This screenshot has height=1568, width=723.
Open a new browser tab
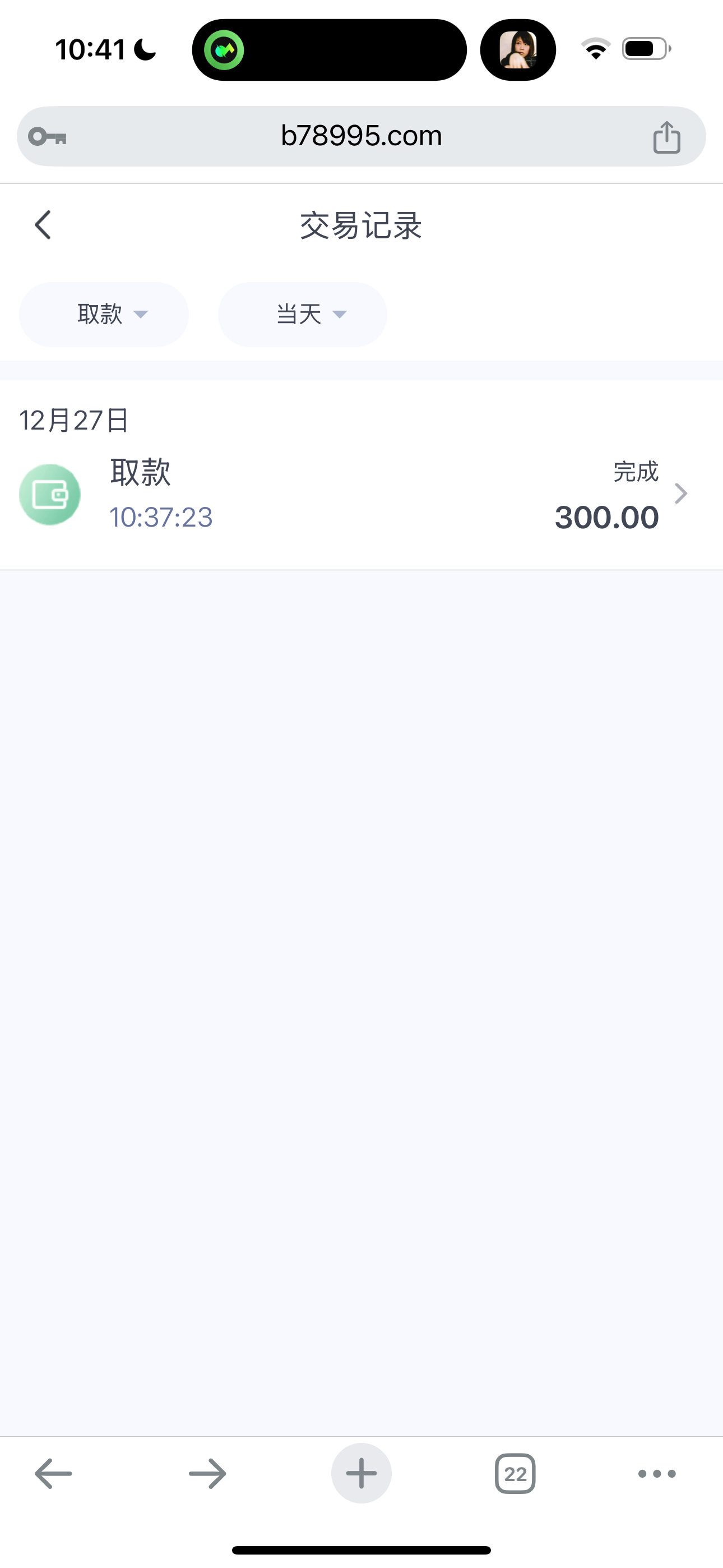pos(361,1474)
